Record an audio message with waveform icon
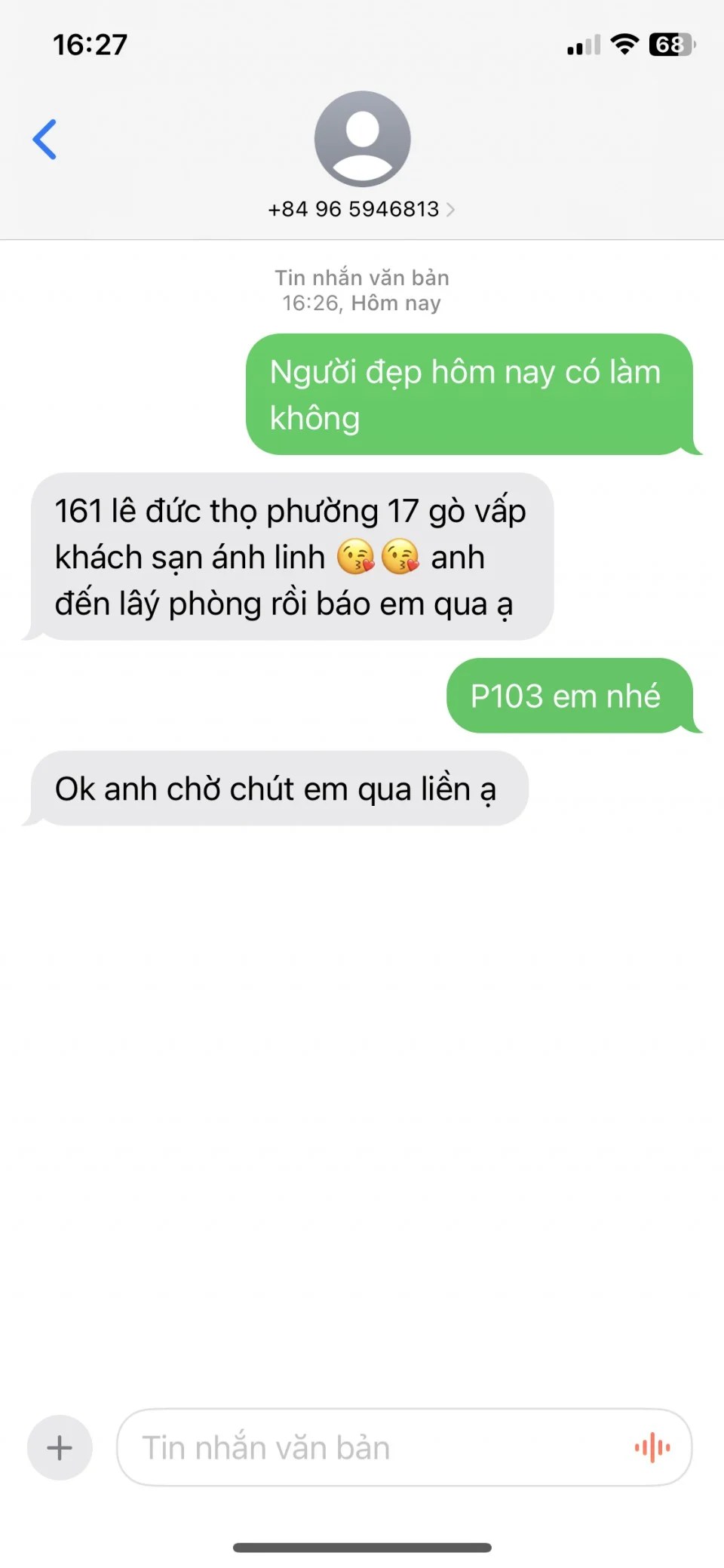Viewport: 724px width, 1568px height. click(x=652, y=1447)
